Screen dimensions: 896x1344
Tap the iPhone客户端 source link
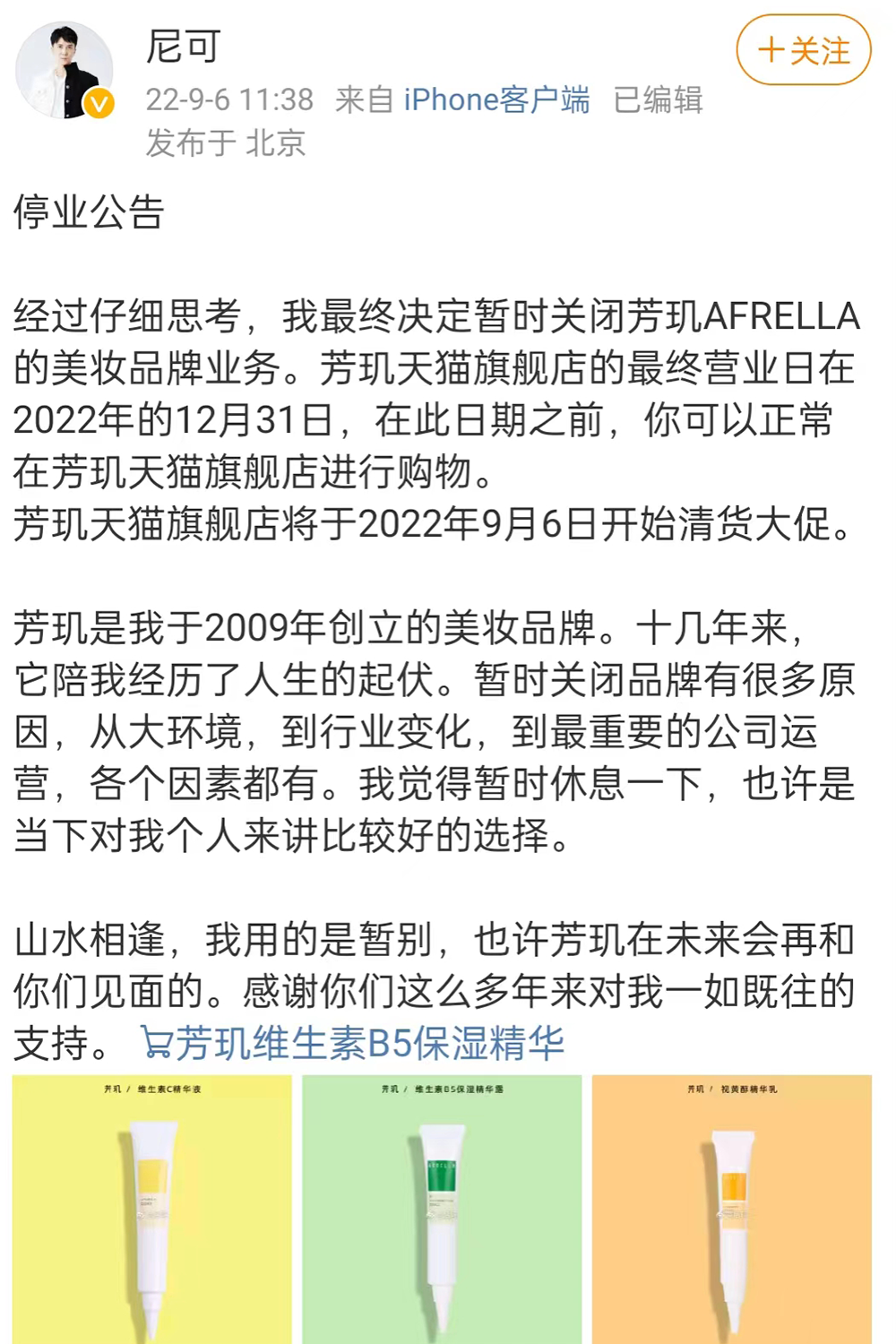tap(496, 99)
